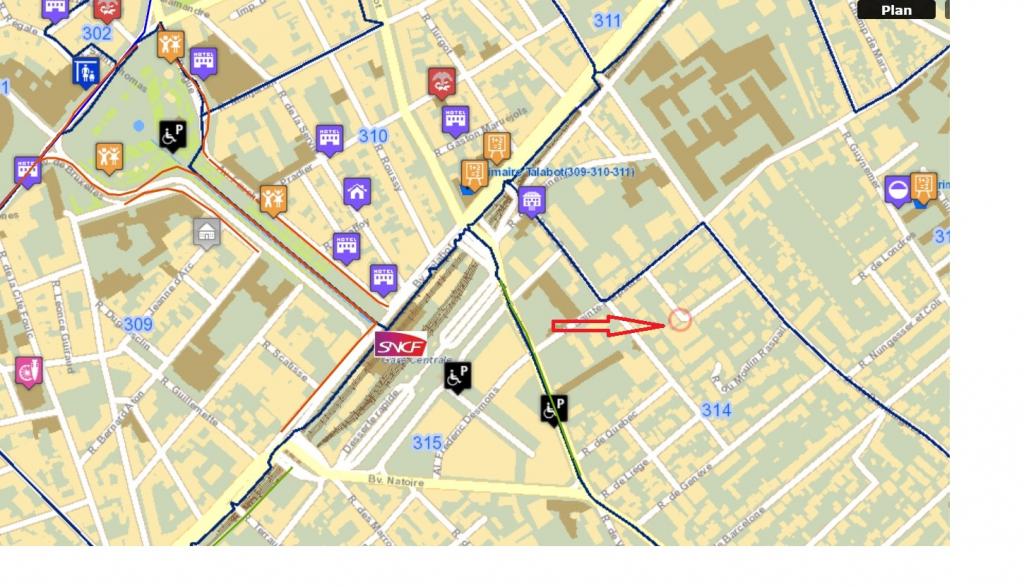Image resolution: width=1024 pixels, height=587 pixels.
Task: Tap the disabled parking marker in the park
Action: (172, 133)
